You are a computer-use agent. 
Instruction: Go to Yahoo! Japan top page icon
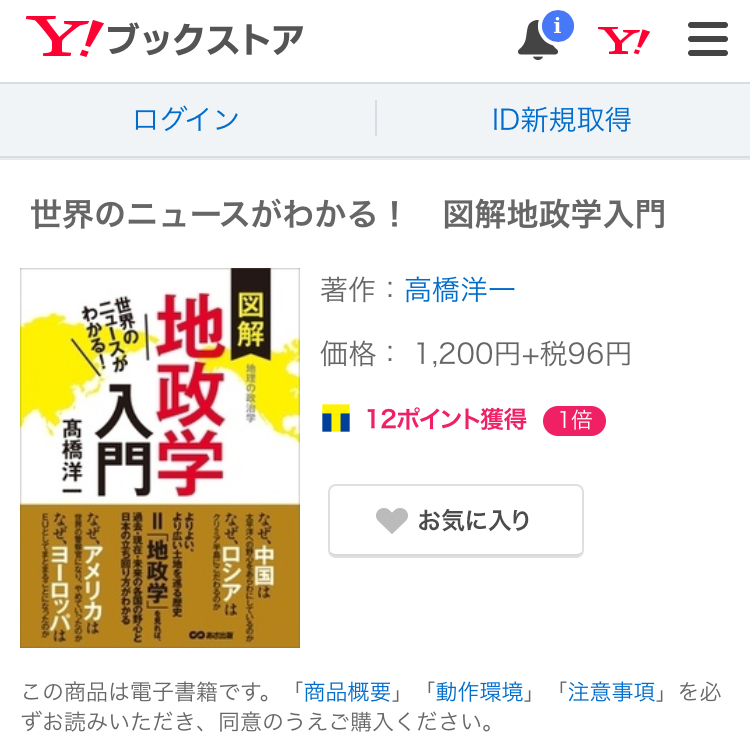[x=624, y=41]
